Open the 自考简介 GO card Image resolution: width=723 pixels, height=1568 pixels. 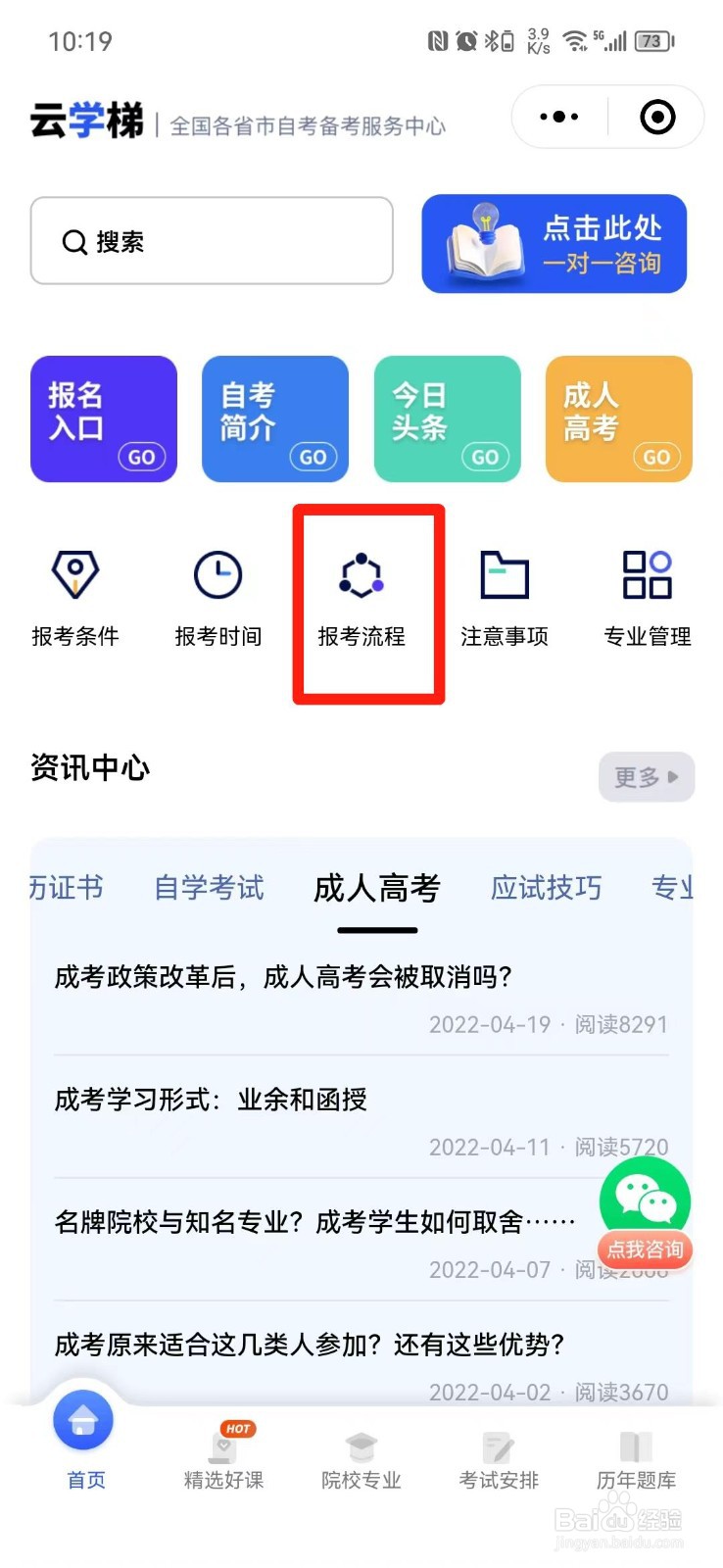tap(274, 418)
